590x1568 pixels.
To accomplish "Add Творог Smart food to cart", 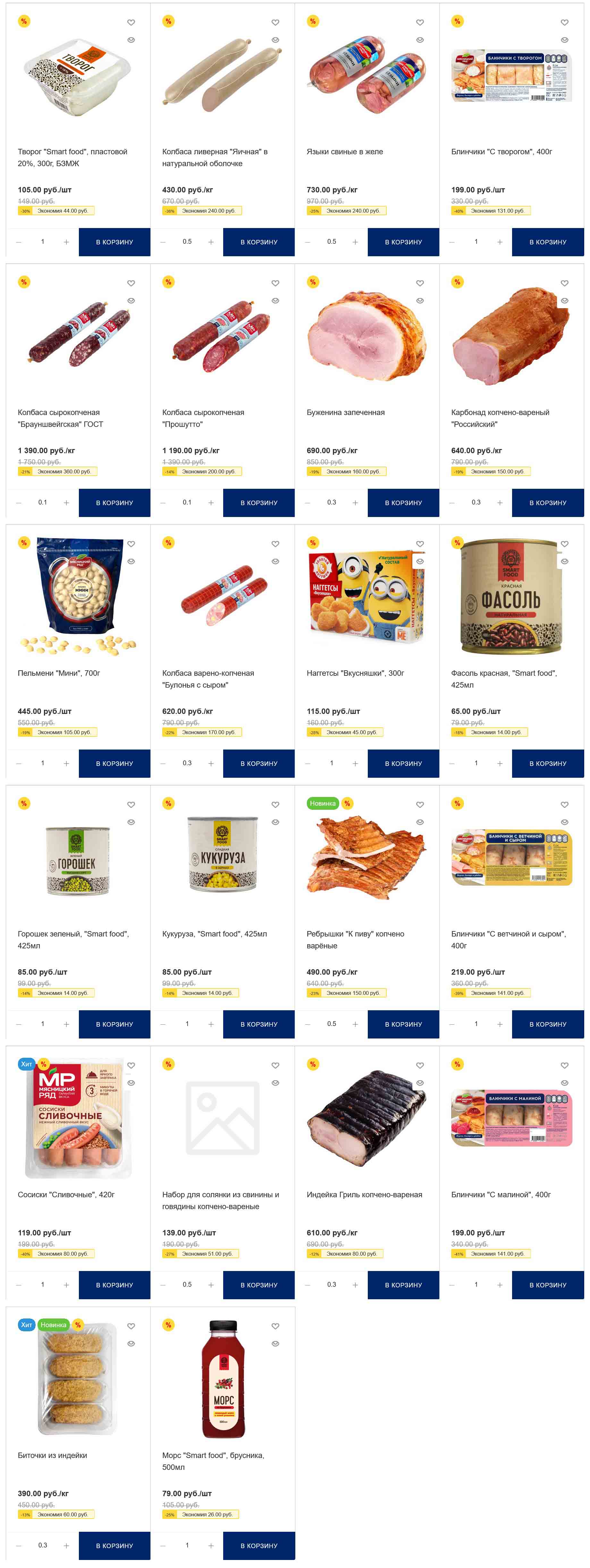I will pyautogui.click(x=114, y=242).
